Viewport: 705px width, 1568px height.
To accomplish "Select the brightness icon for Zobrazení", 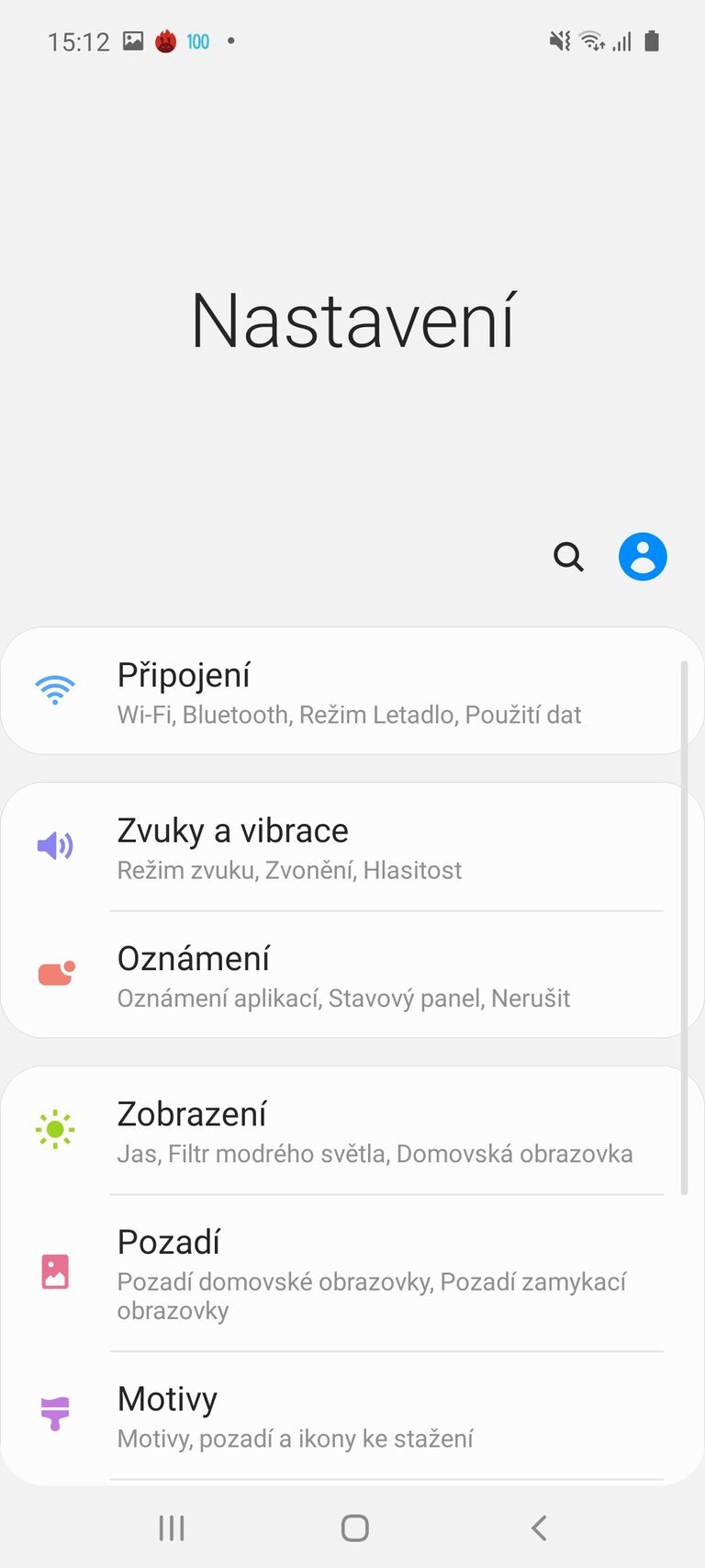I will pos(54,1129).
